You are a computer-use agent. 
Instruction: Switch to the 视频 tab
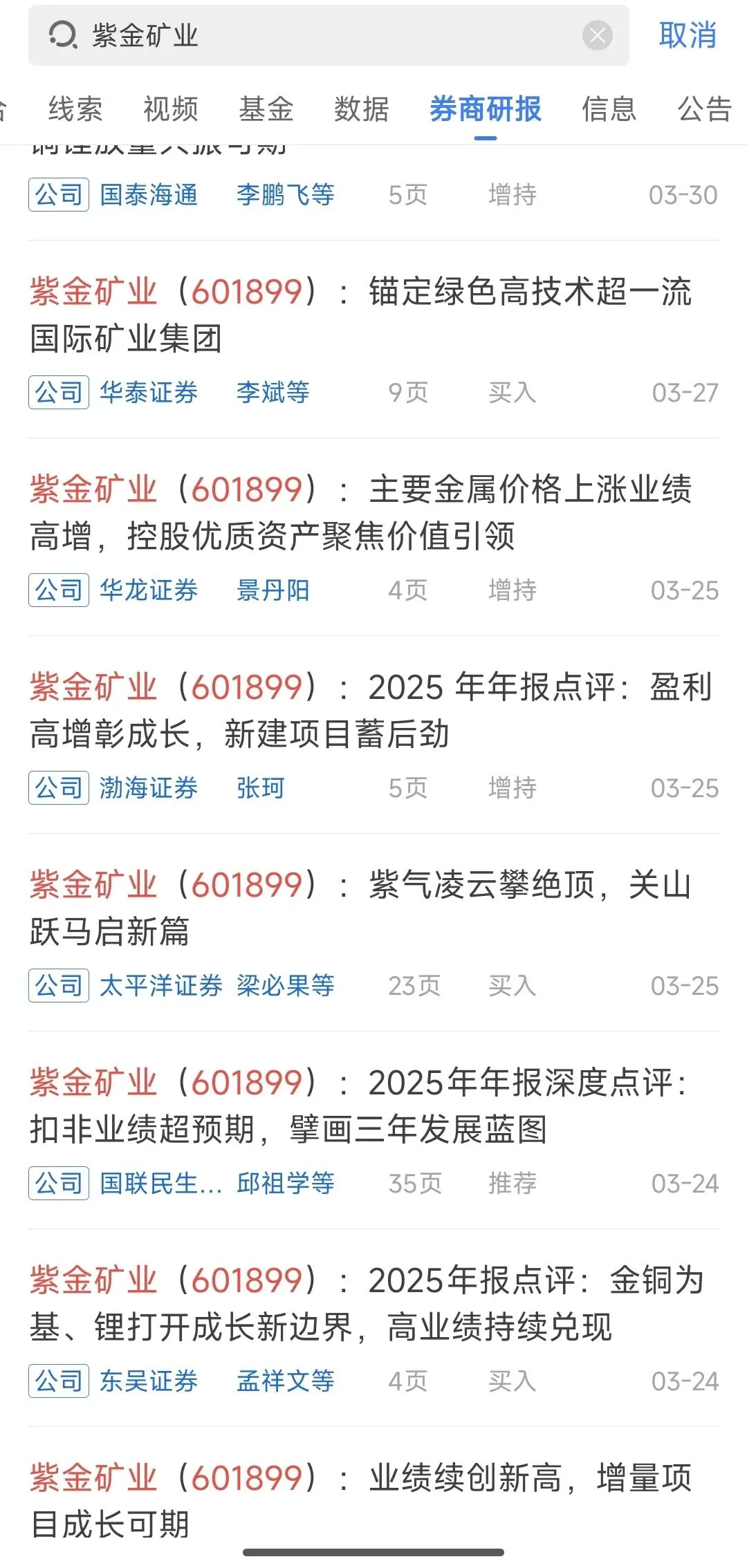171,109
